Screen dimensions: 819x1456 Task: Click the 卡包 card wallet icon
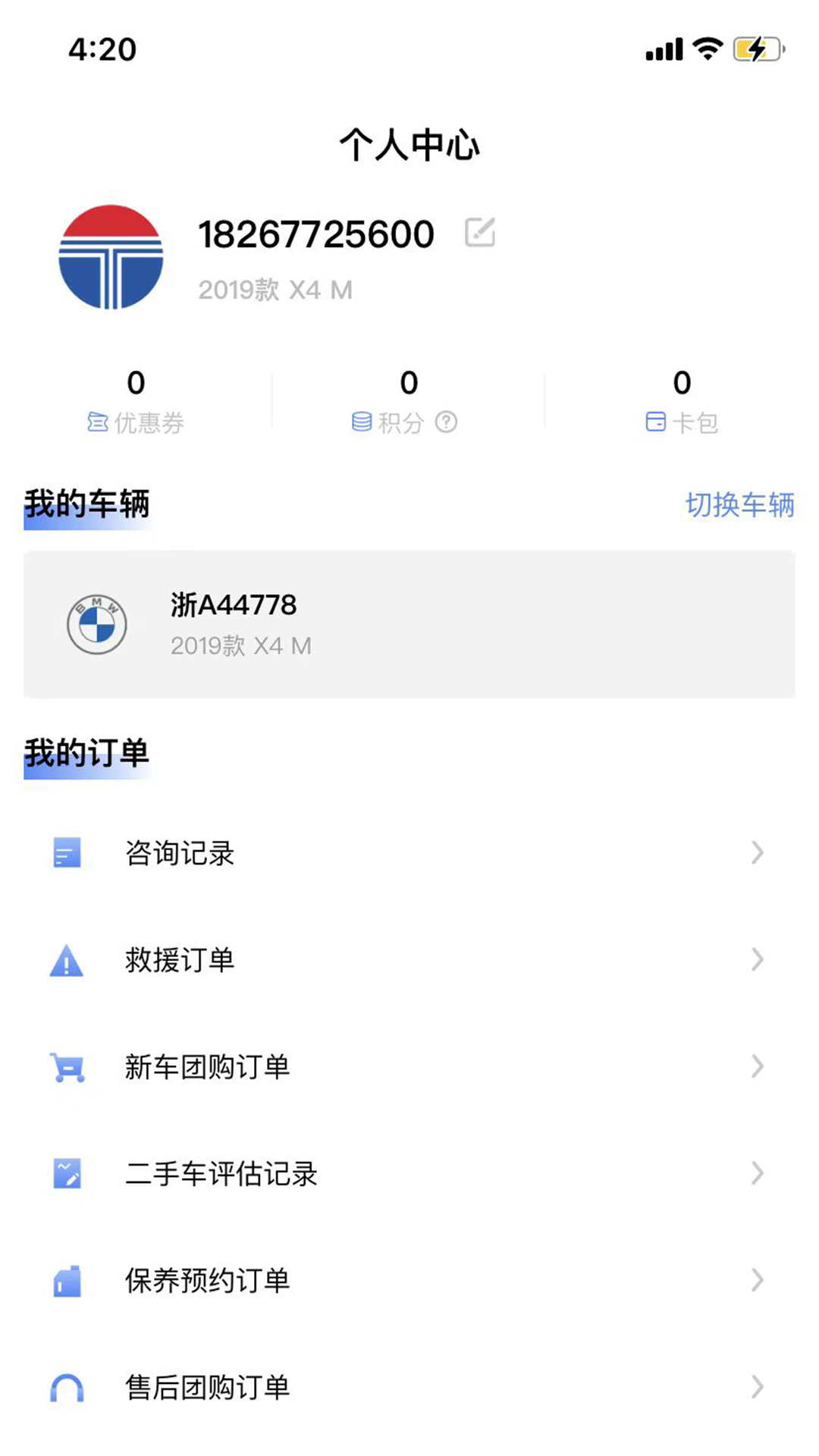(x=654, y=422)
